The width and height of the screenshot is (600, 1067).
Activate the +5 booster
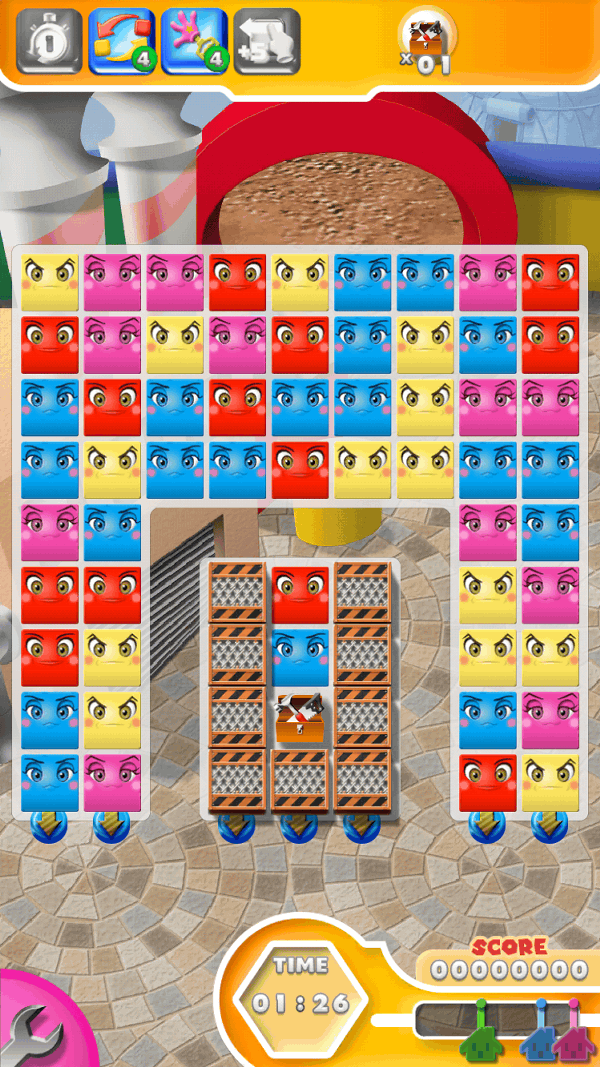pyautogui.click(x=266, y=41)
